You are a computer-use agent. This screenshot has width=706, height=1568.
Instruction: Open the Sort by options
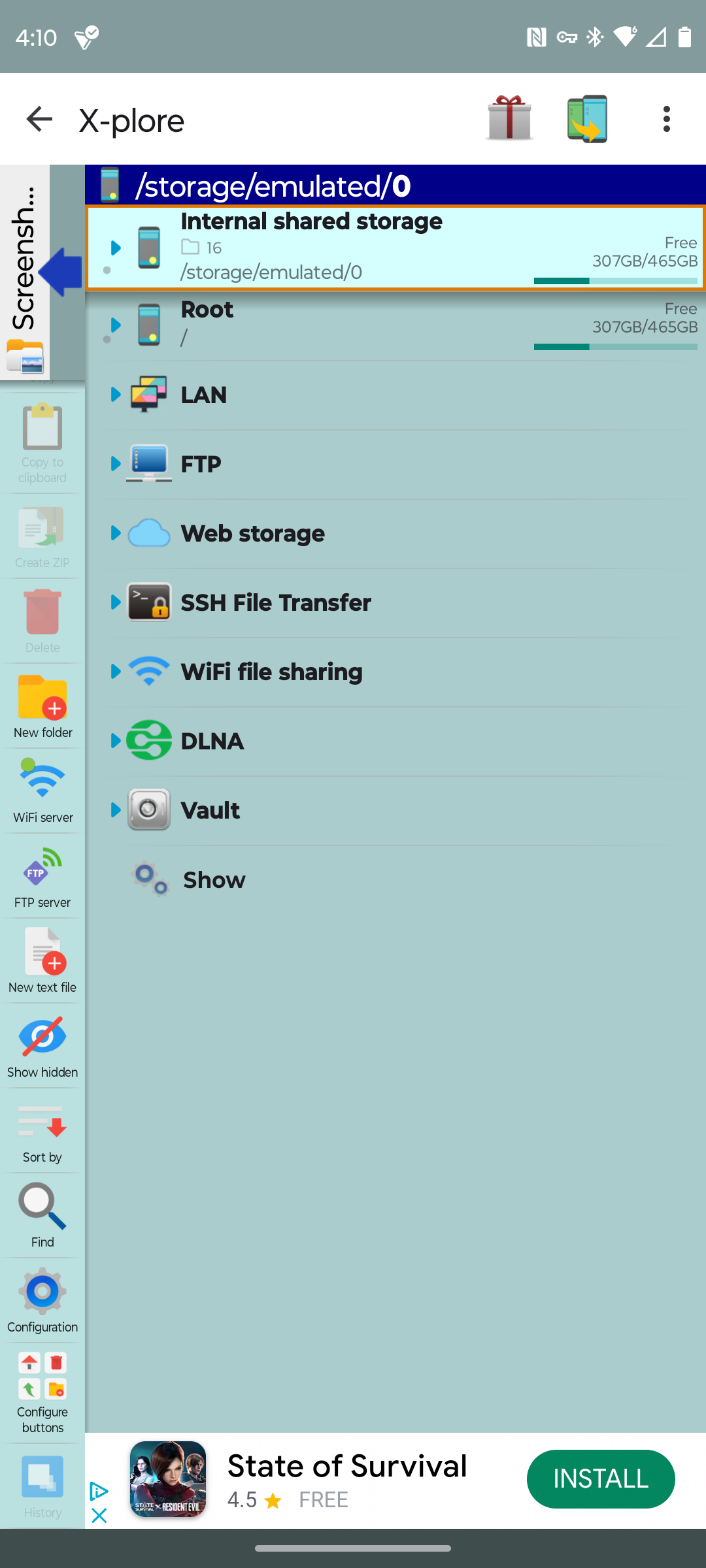[x=42, y=1131]
